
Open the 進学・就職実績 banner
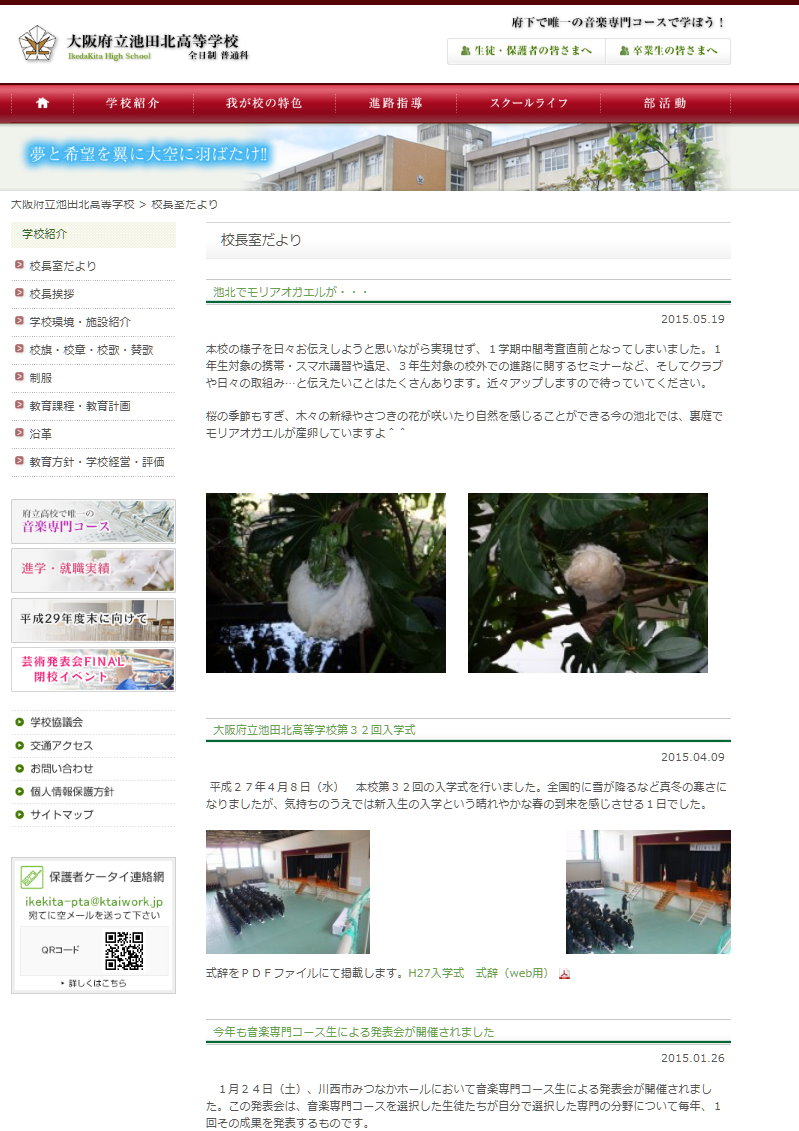93,570
